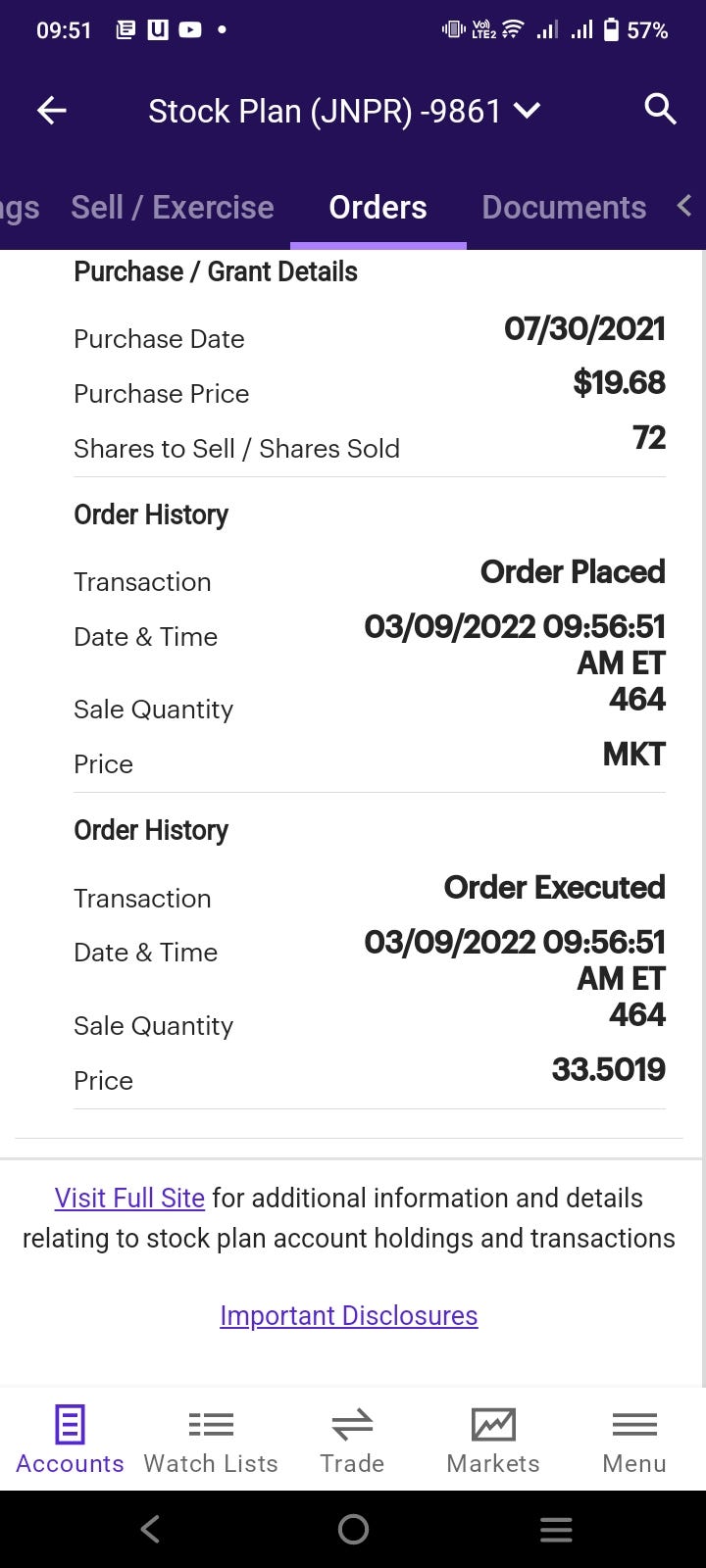The image size is (706, 1568).
Task: Switch to the Trade tab
Action: [352, 1439]
